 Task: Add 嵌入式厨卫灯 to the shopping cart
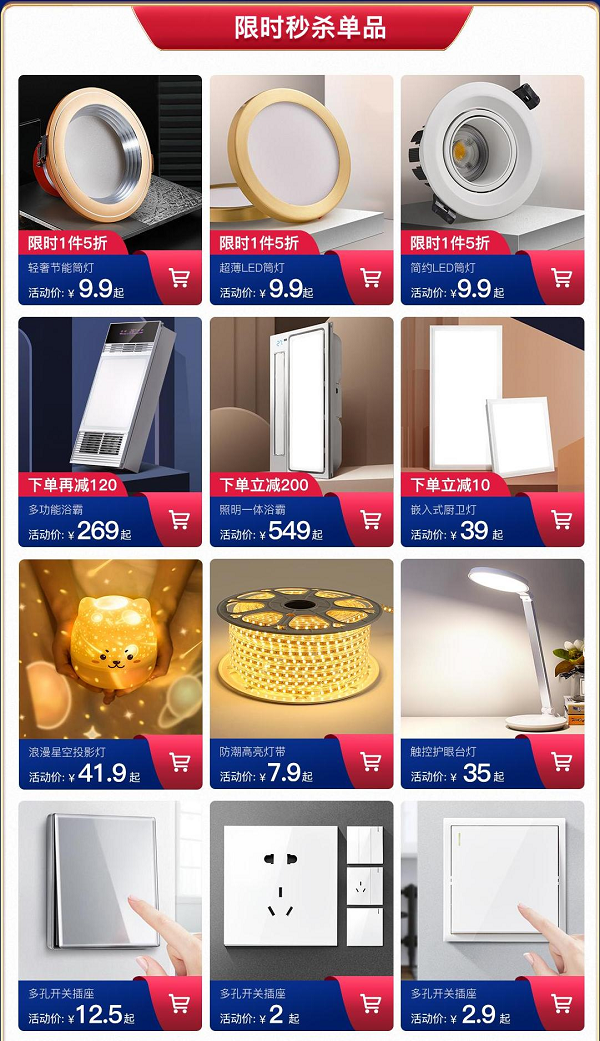click(562, 519)
